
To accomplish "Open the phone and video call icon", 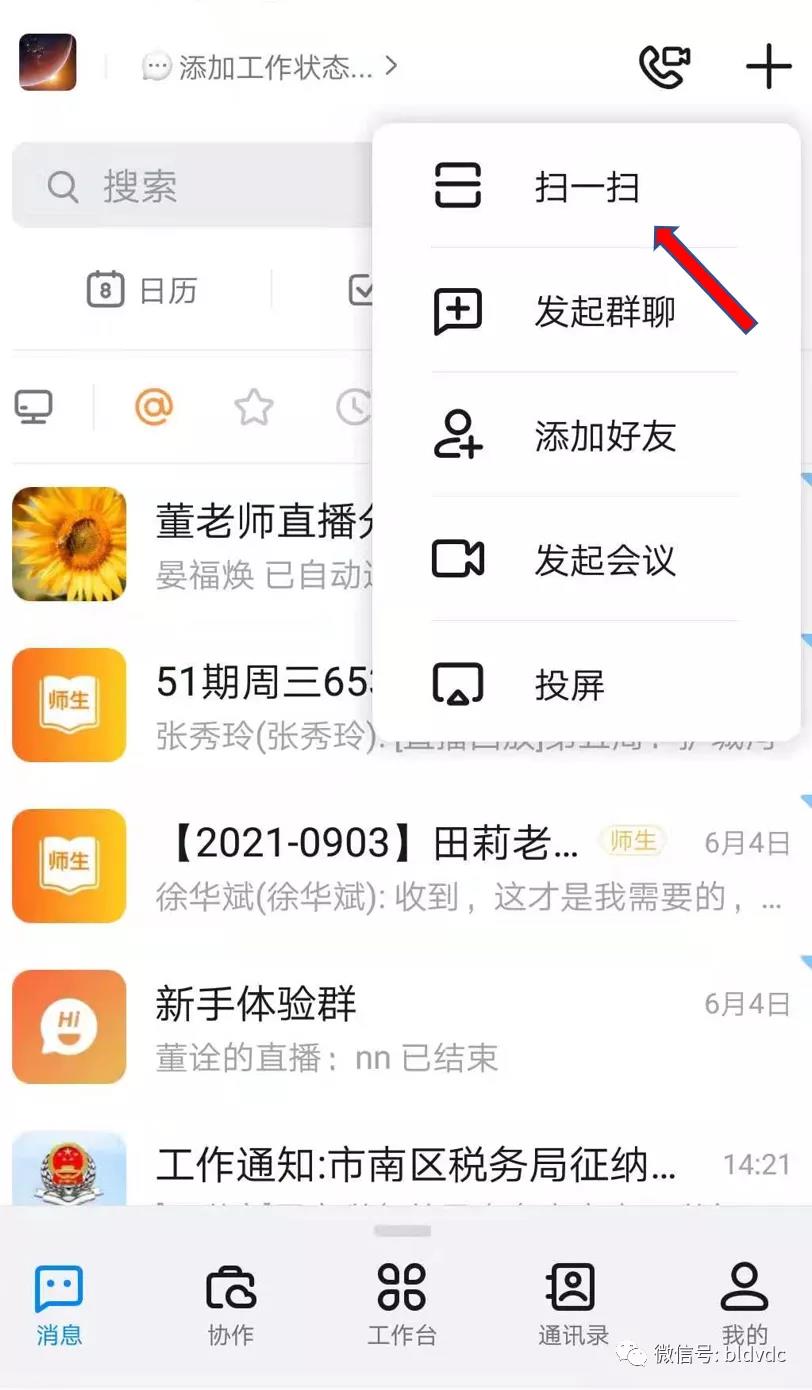I will [x=665, y=67].
